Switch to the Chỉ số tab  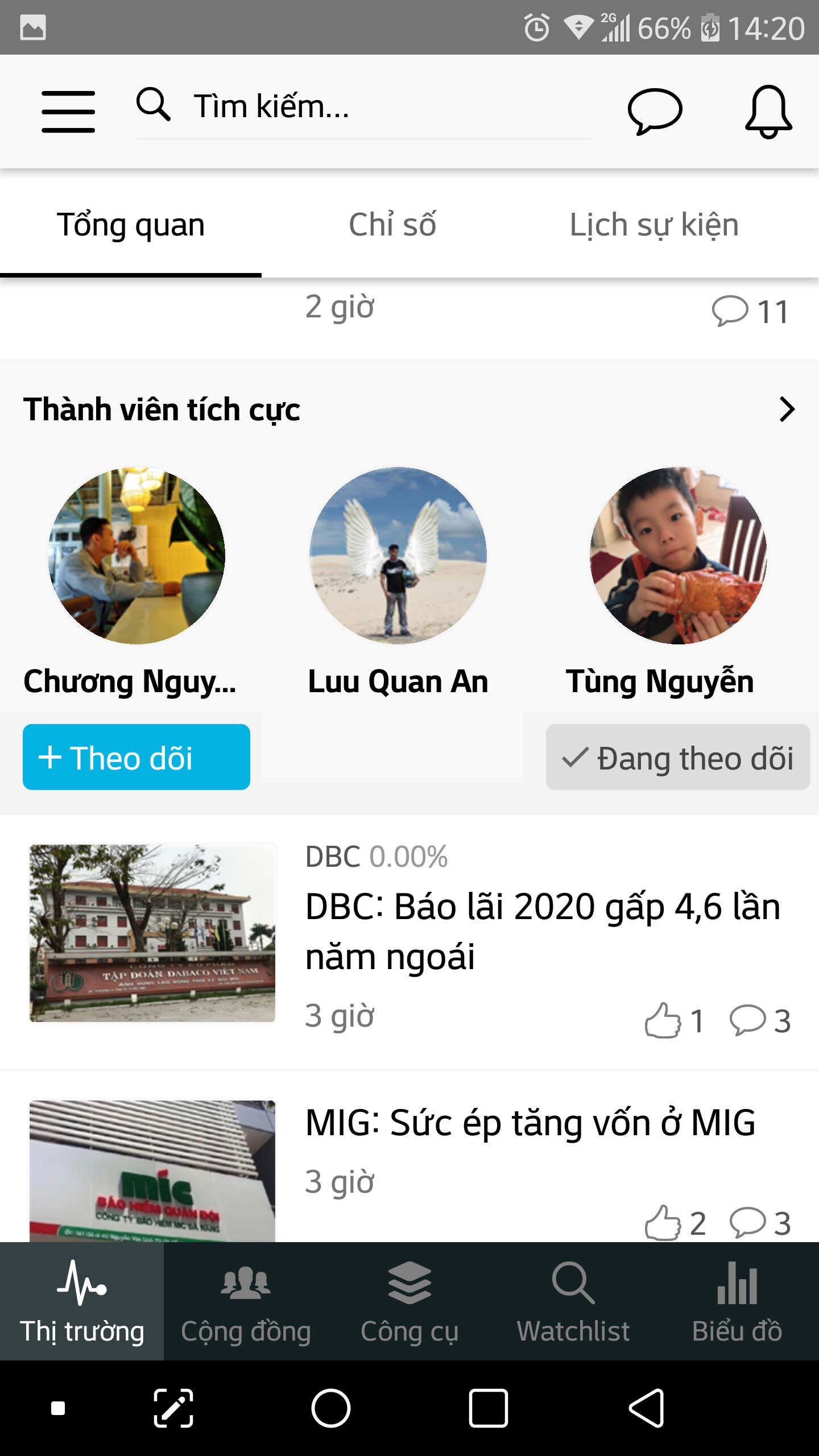[x=392, y=225]
